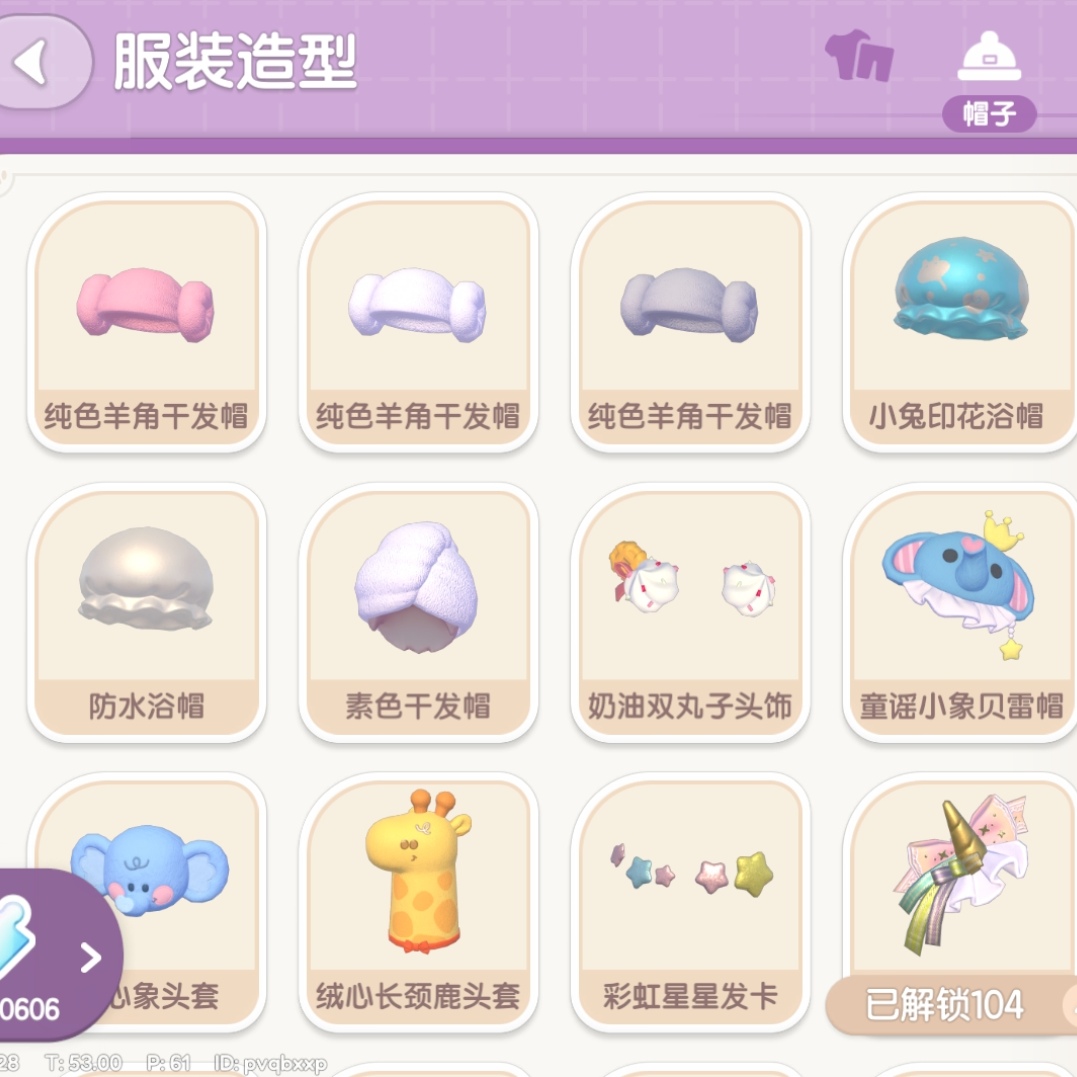The height and width of the screenshot is (1077, 1077).
Task: Choose the white 纯色羊角干发帽
Action: coord(418,320)
